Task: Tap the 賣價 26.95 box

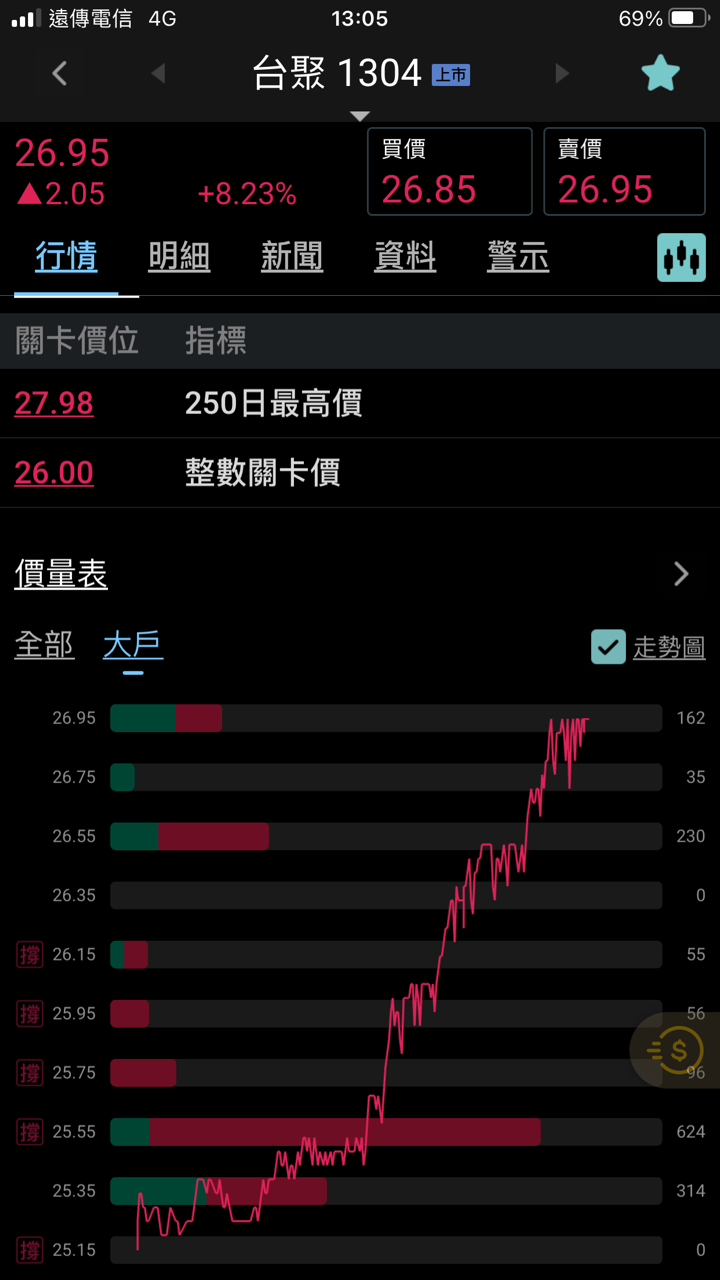Action: coord(625,172)
